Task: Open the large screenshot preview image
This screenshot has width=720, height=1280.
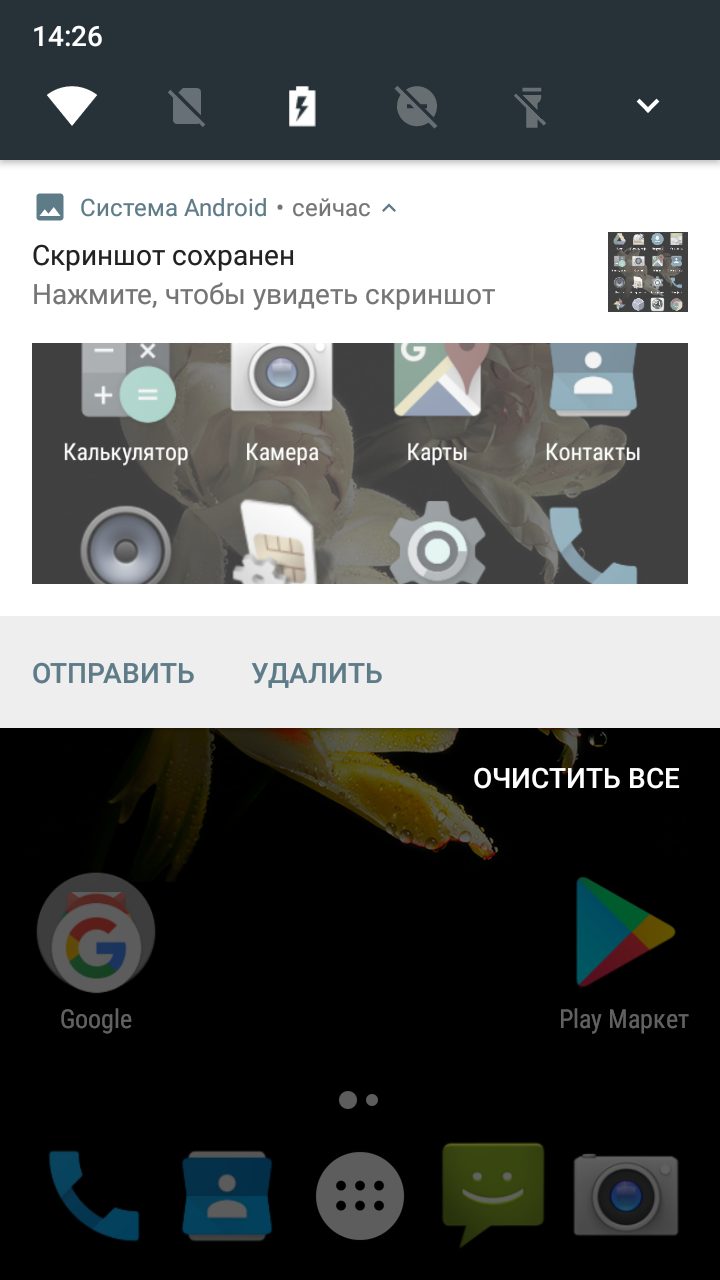Action: coord(360,463)
